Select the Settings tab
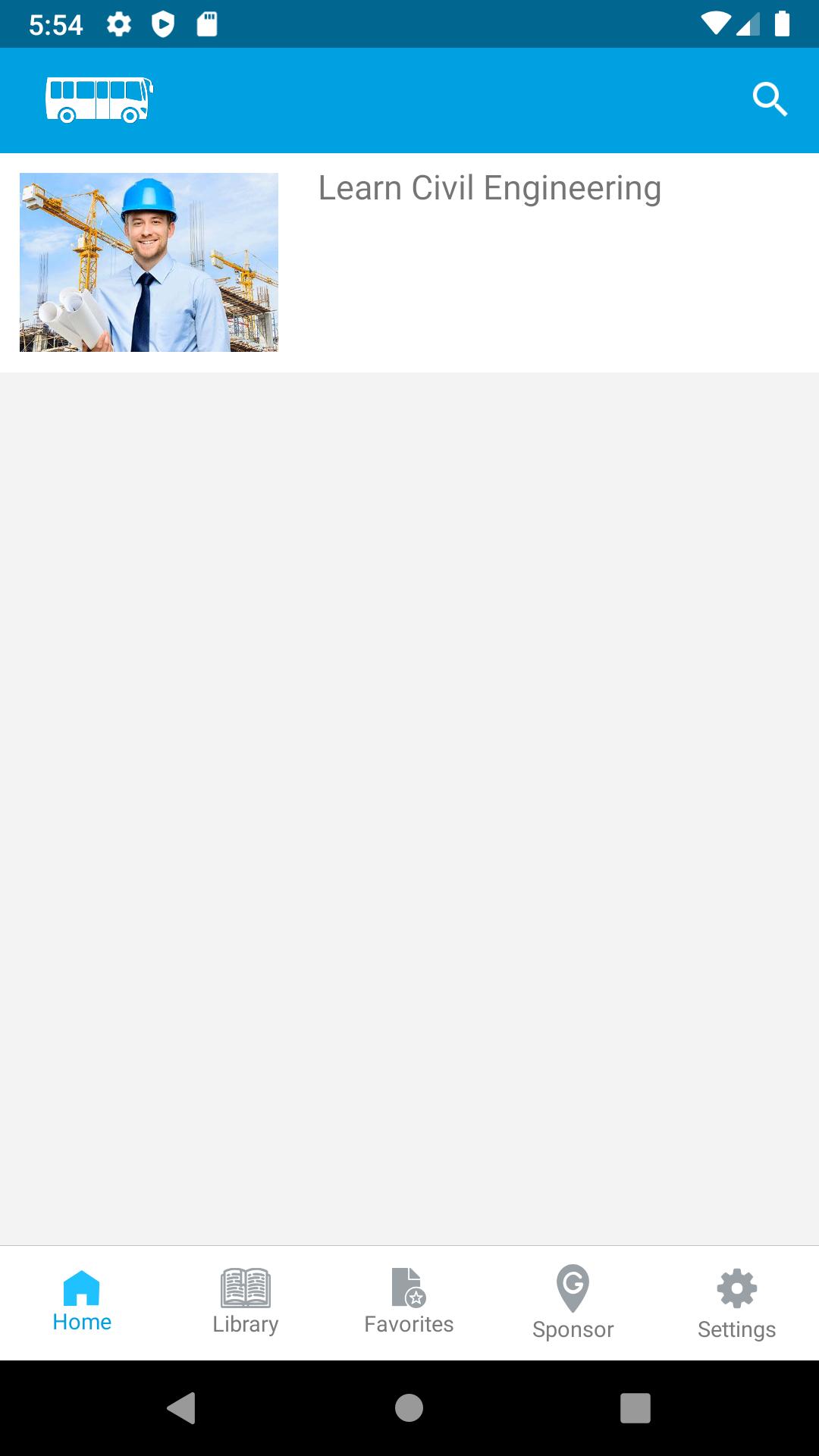This screenshot has height=1456, width=819. pyautogui.click(x=736, y=1302)
